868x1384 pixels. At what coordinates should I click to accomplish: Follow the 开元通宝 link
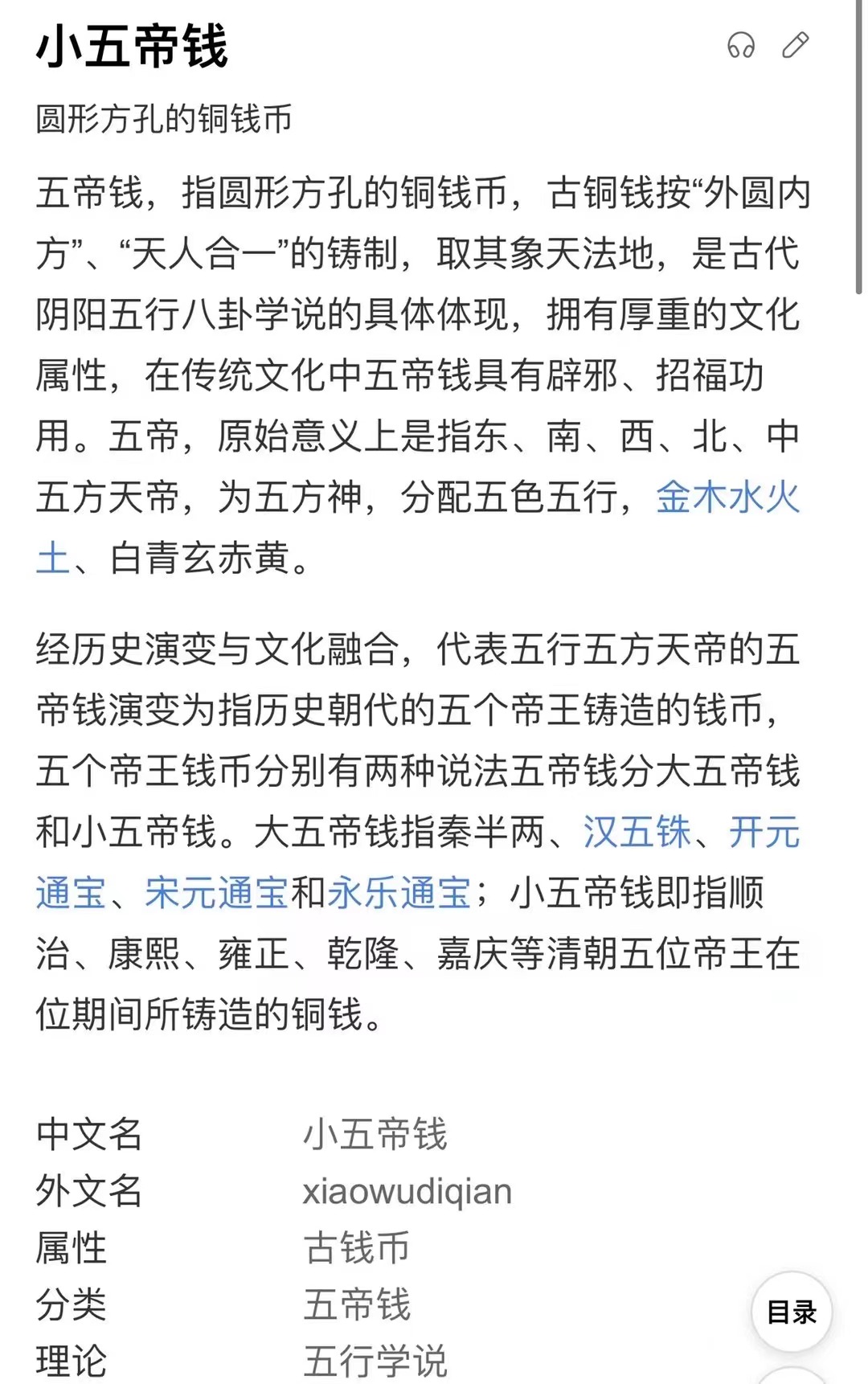764,832
